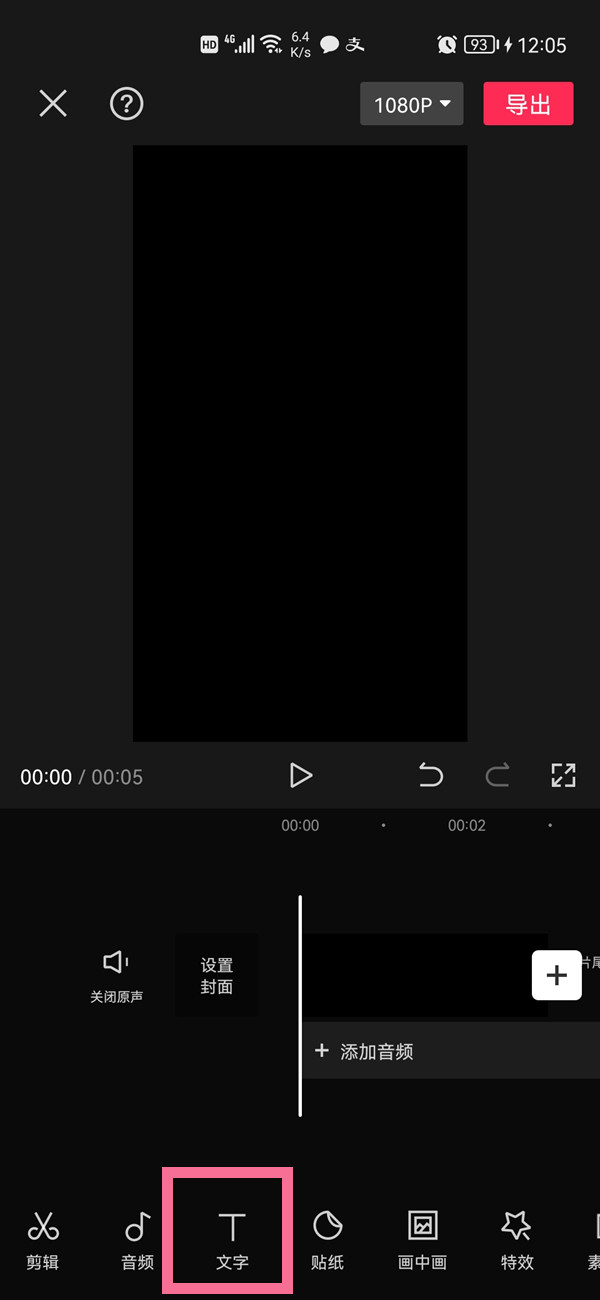
Task: Play the video preview
Action: [300, 775]
